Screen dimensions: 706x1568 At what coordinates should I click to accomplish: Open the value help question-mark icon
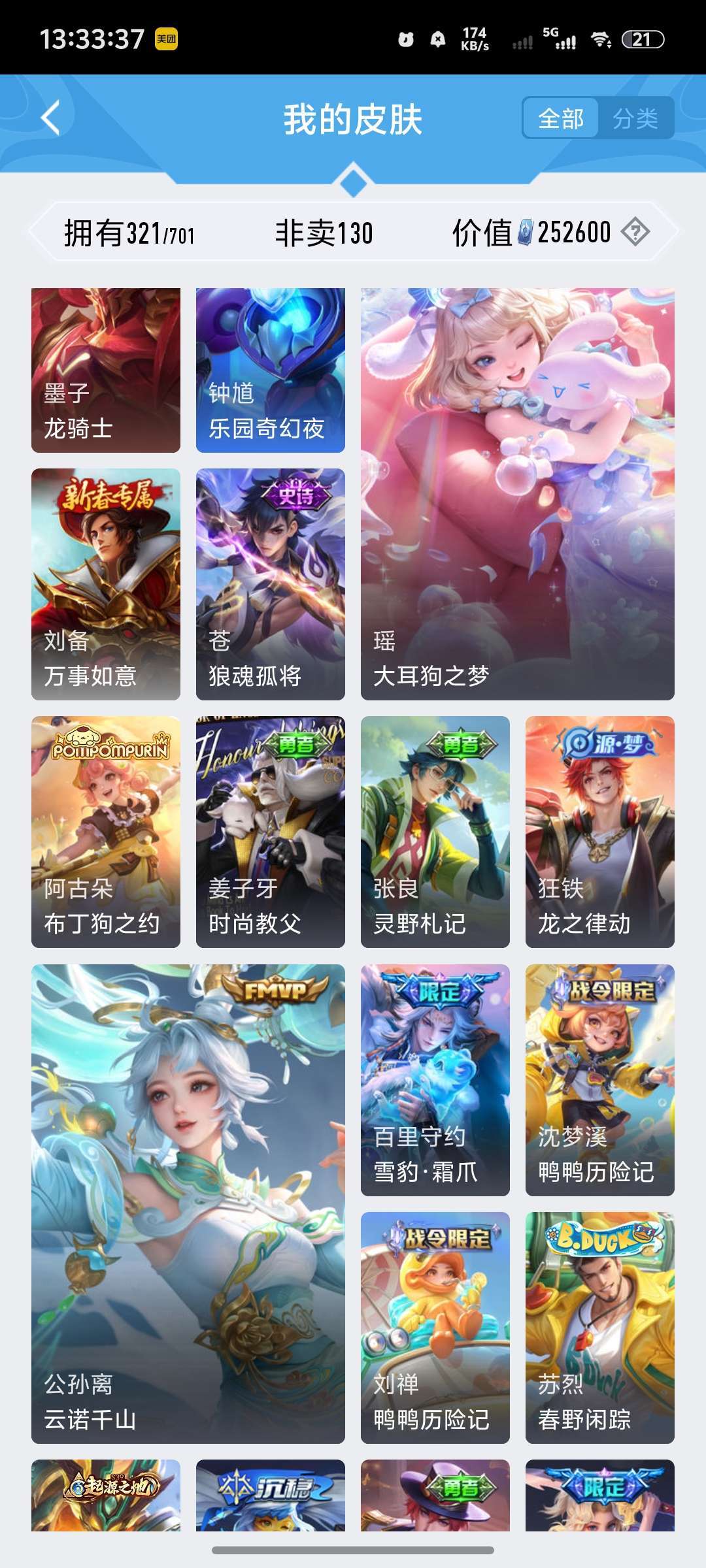click(635, 233)
